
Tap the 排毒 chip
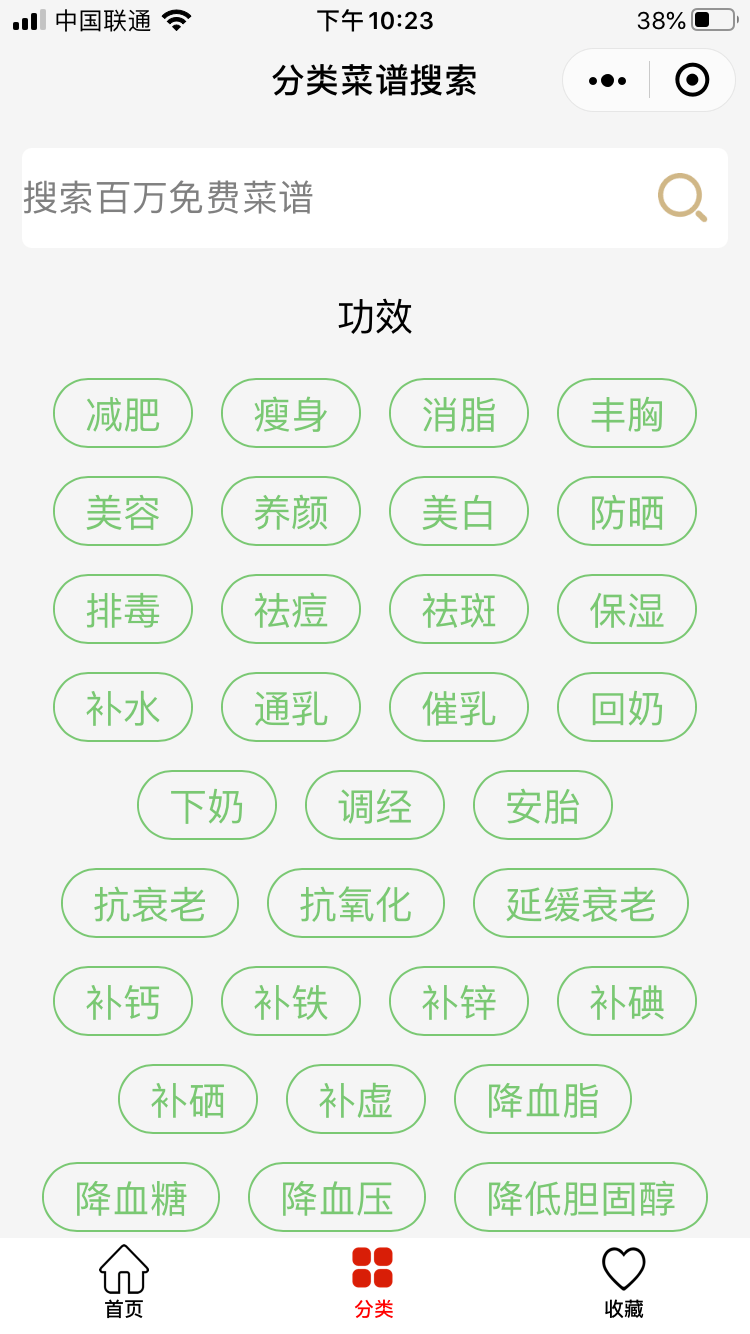123,609
